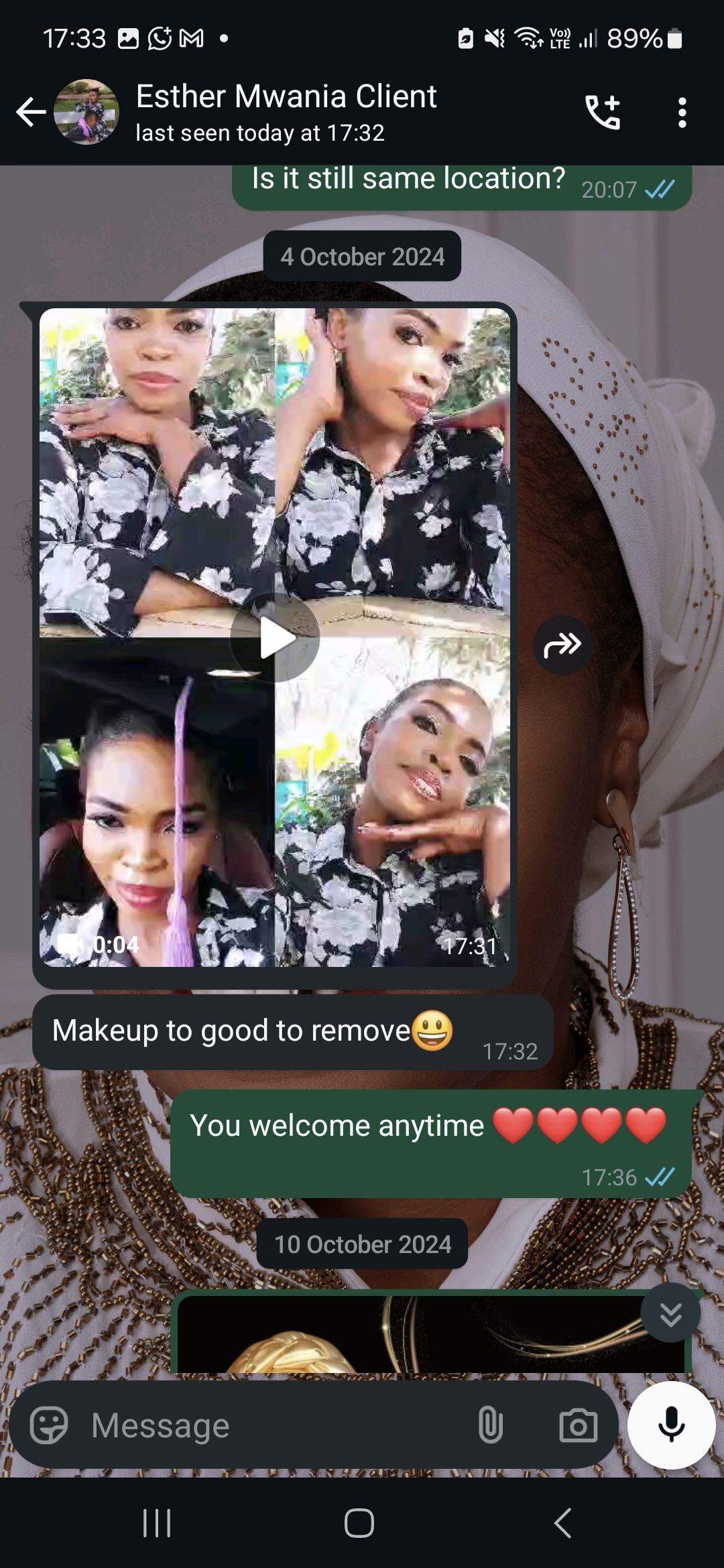
Task: Open the emoji and sticker picker
Action: 49,1425
